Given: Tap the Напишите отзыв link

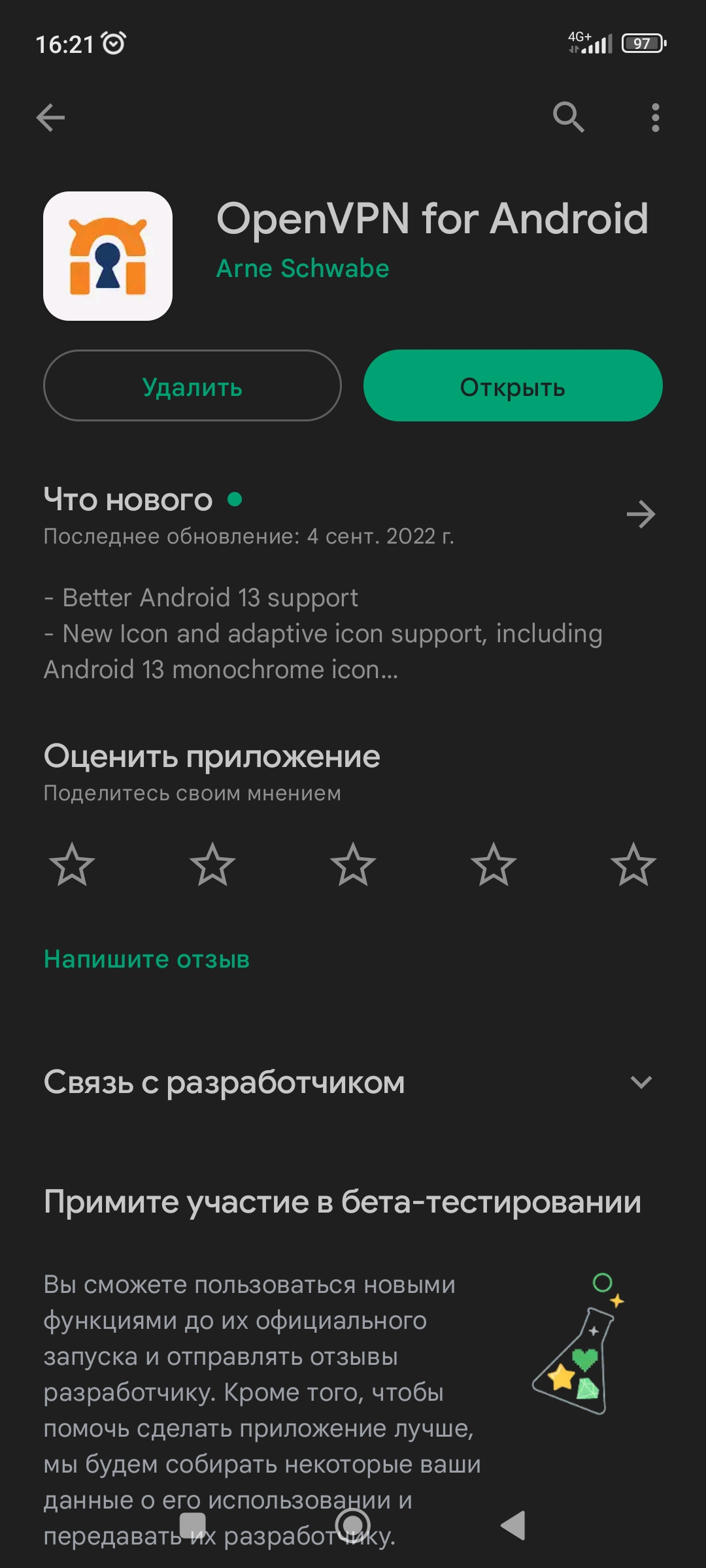Looking at the screenshot, I should [146, 959].
